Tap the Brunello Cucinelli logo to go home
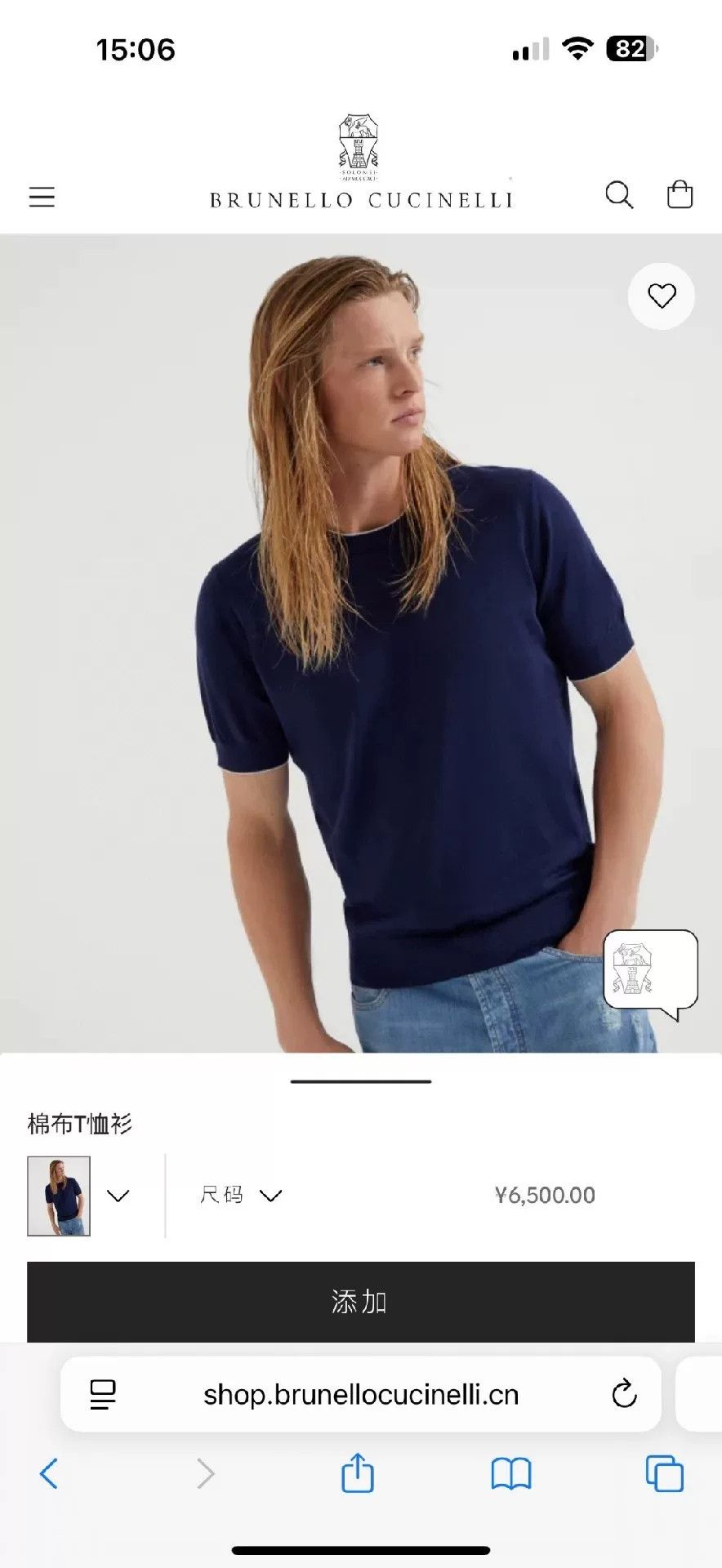Viewport: 722px width, 1568px height. 360,163
